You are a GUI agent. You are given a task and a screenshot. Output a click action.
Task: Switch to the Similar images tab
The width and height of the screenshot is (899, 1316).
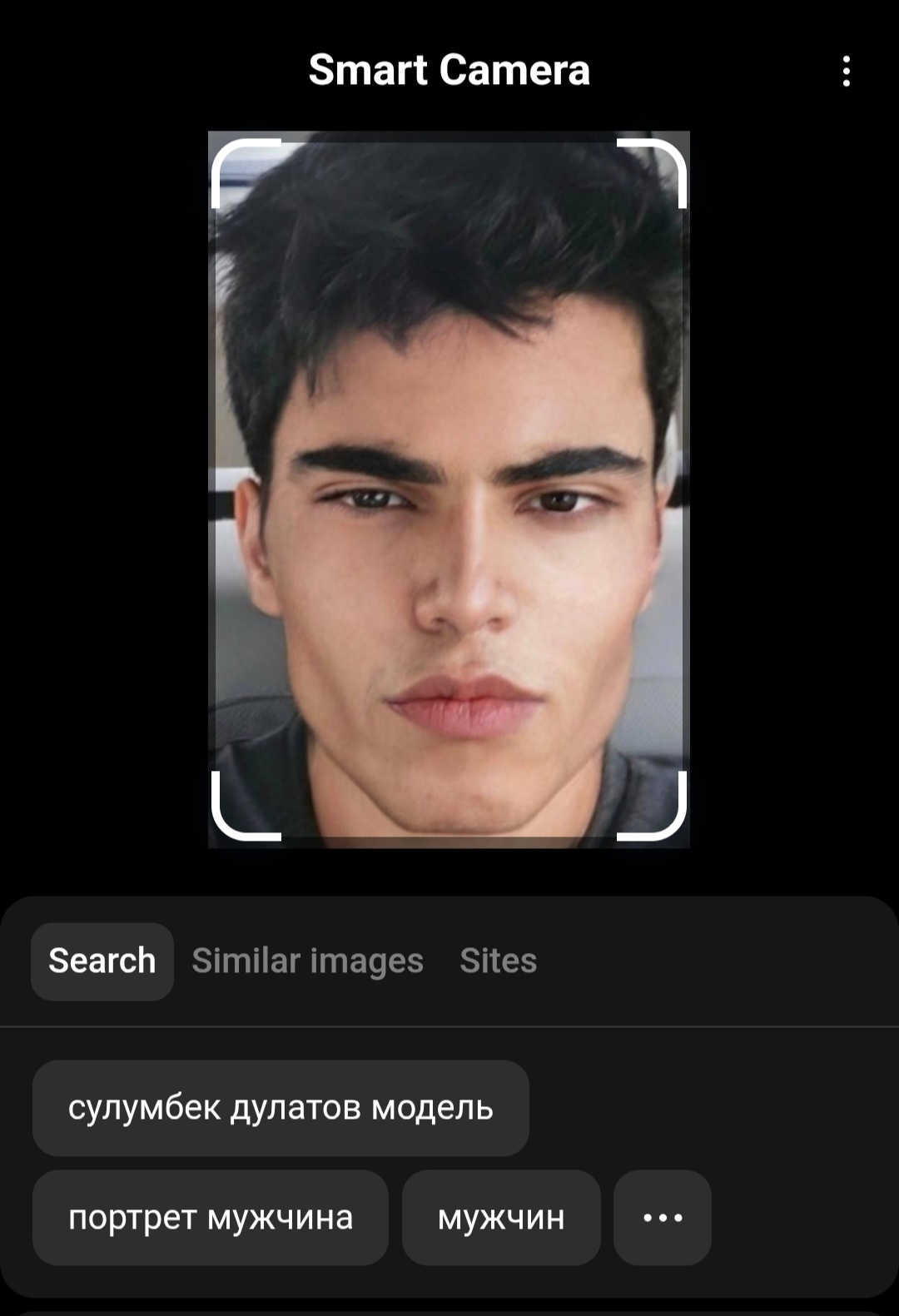(308, 961)
